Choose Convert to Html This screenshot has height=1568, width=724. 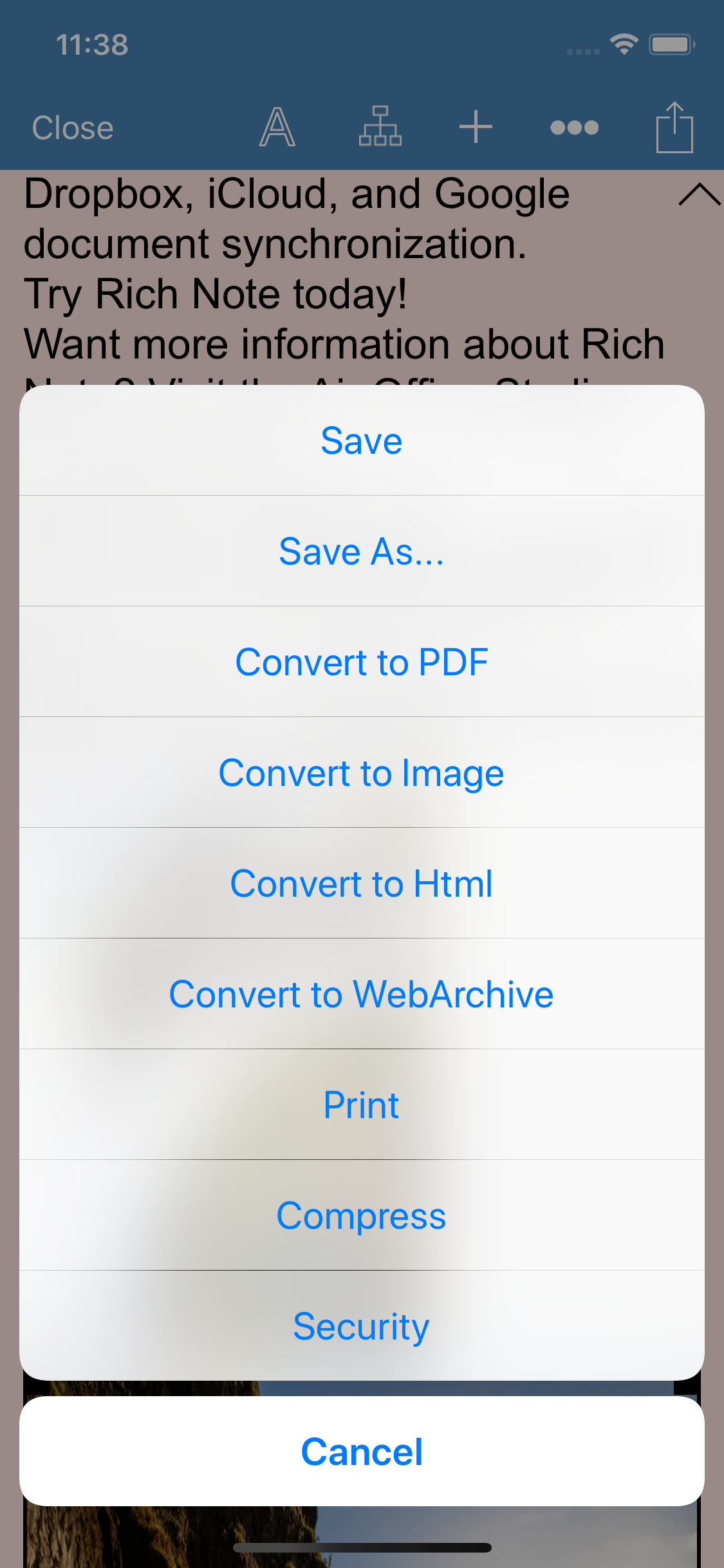pyautogui.click(x=362, y=883)
